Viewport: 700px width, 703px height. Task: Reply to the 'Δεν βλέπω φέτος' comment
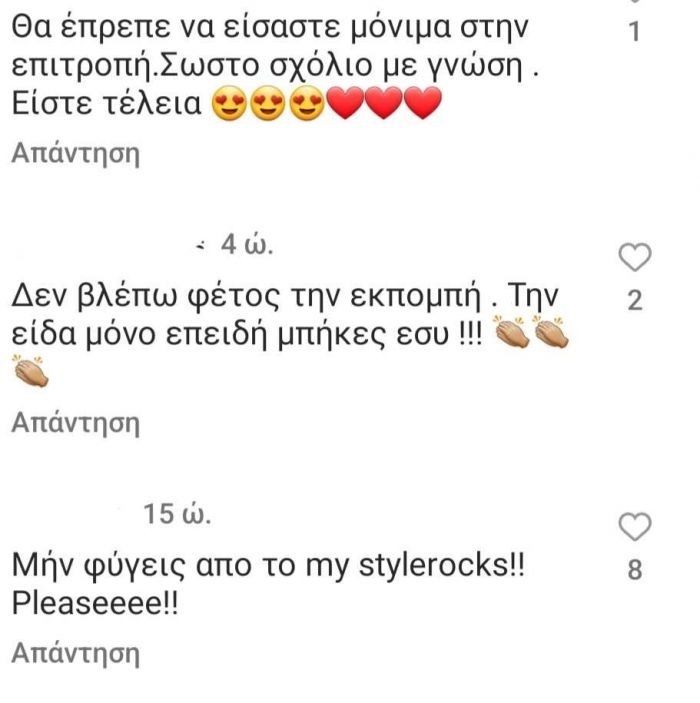point(75,423)
